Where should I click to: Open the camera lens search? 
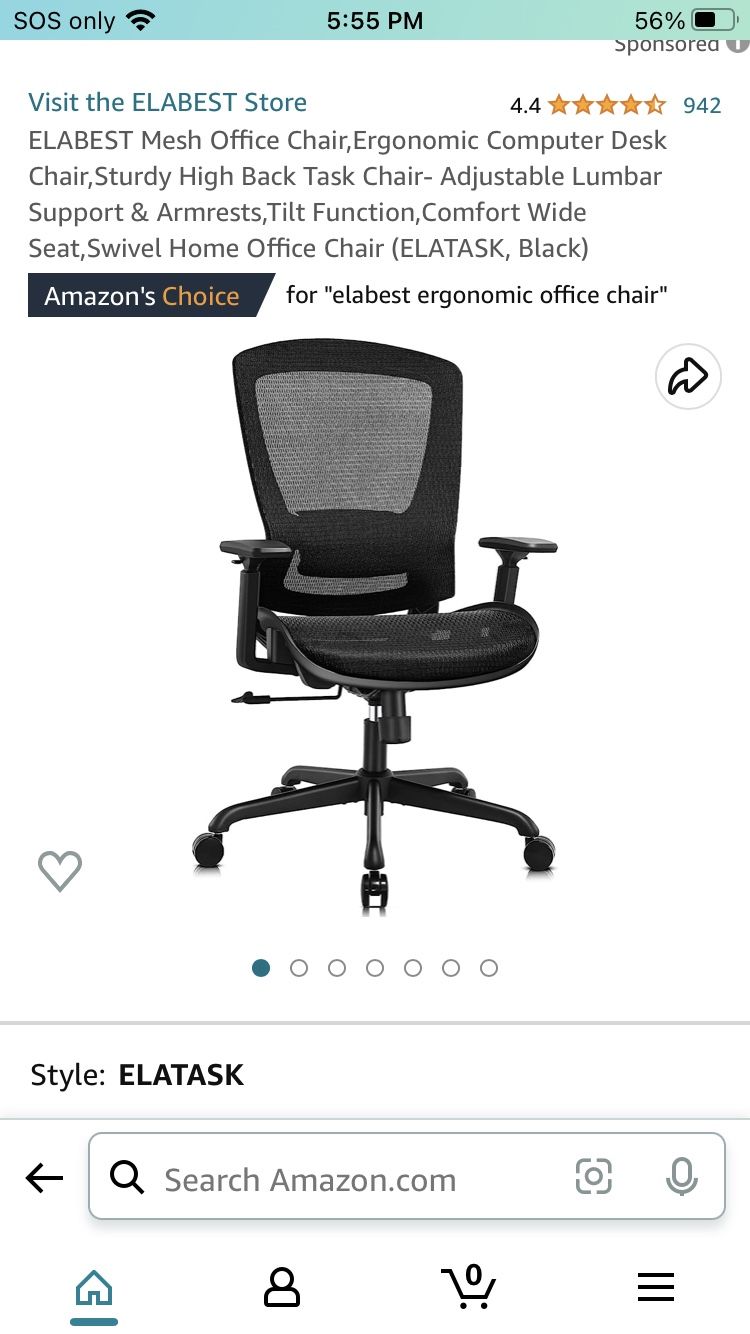[593, 1177]
